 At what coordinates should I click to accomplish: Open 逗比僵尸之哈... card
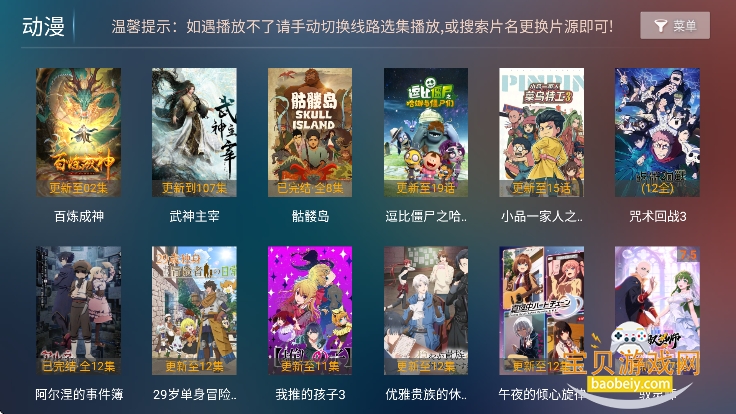(426, 133)
